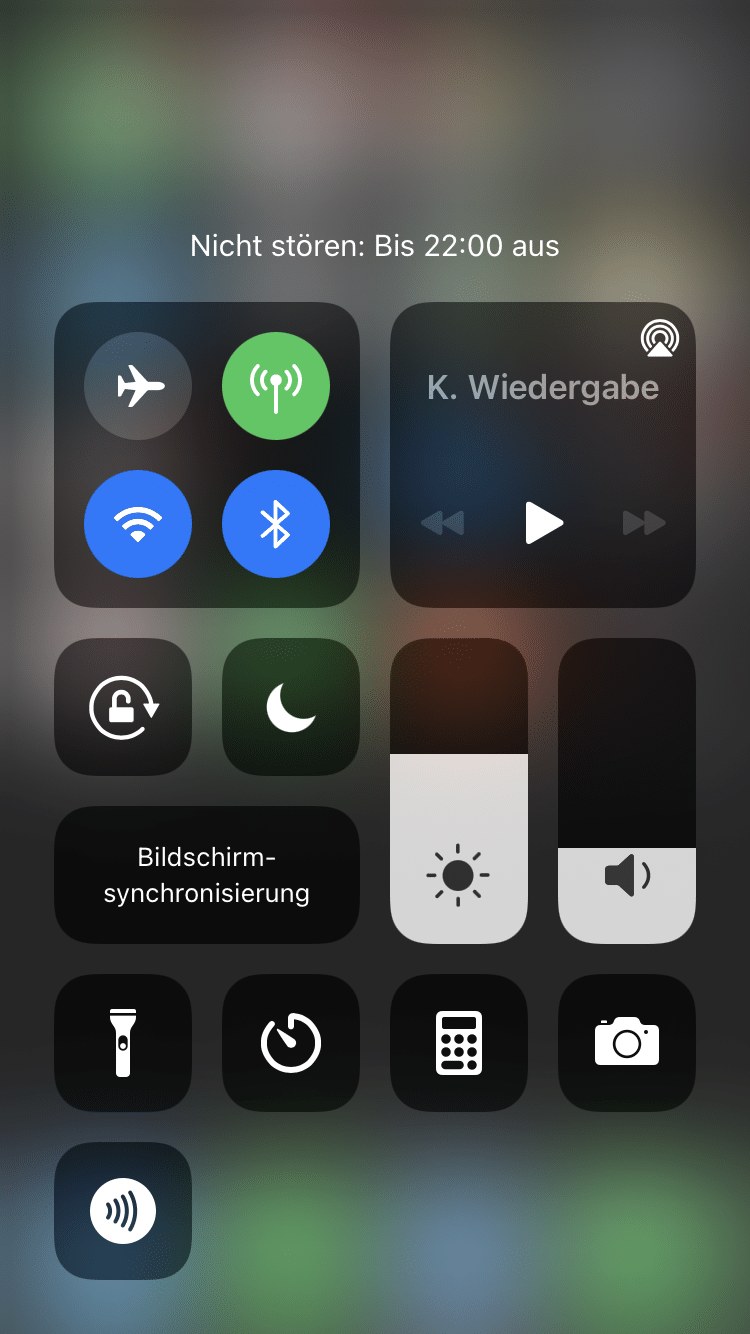Screen dimensions: 750x1334
Task: Turn on the flashlight
Action: 123,1043
